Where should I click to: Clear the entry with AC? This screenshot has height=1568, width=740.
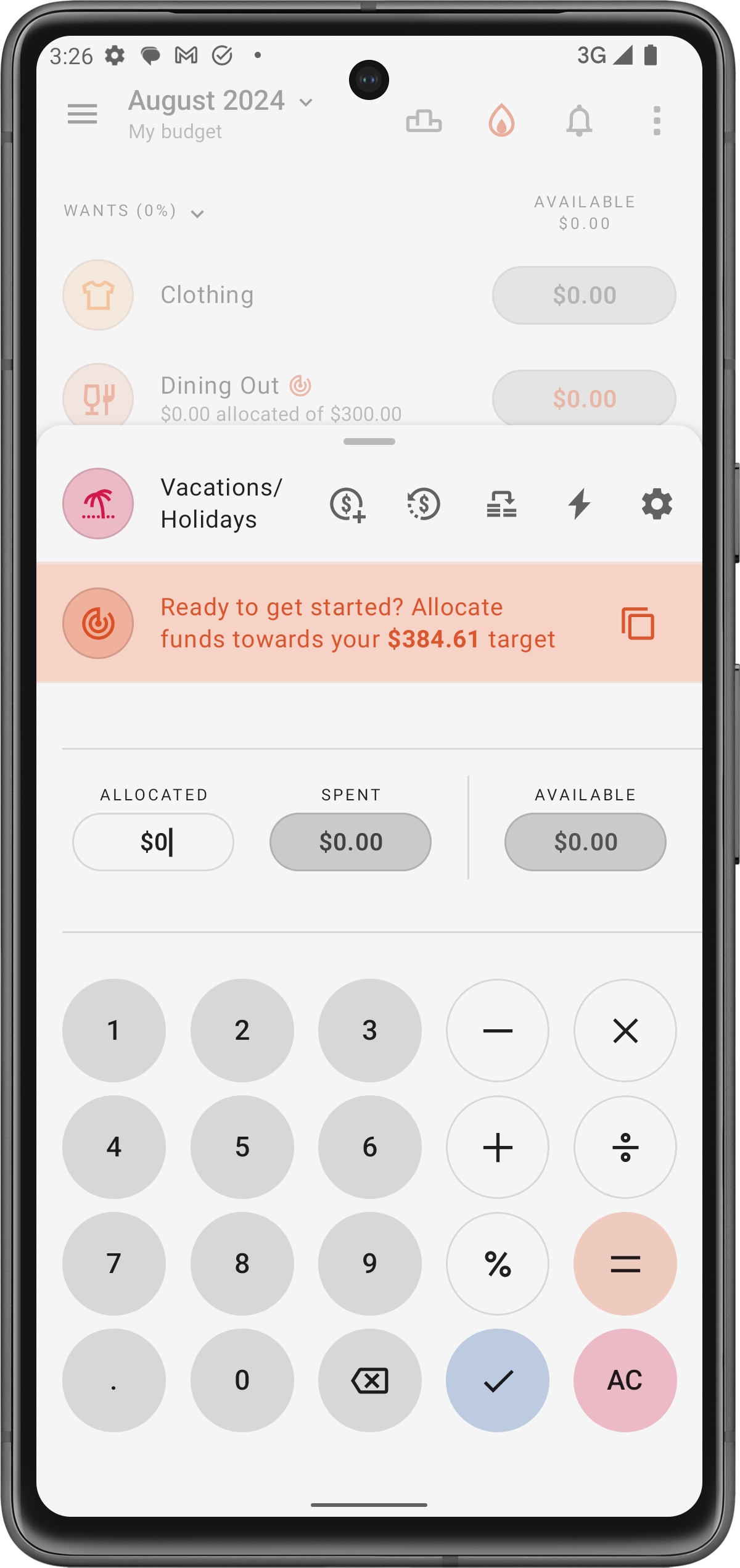(625, 1380)
